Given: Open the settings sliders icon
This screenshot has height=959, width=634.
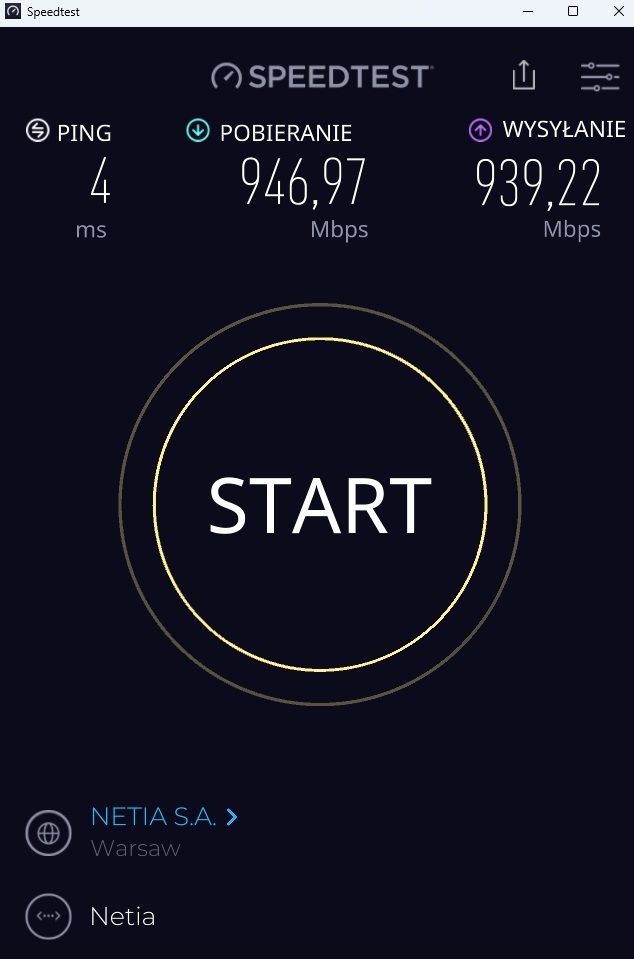Looking at the screenshot, I should (x=600, y=76).
